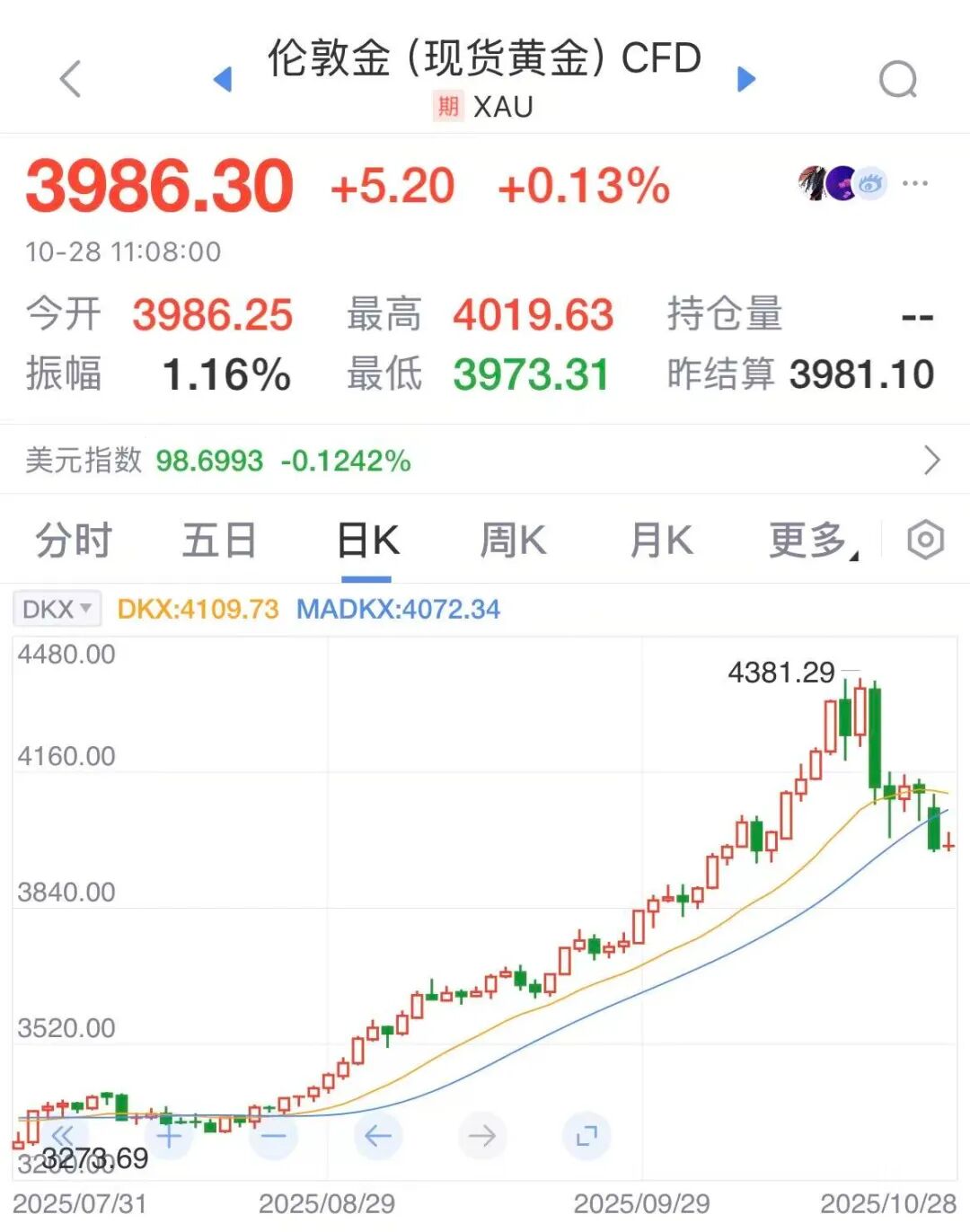Zoom in the chart with the plus button
The width and height of the screenshot is (970, 1232).
pos(169,1136)
